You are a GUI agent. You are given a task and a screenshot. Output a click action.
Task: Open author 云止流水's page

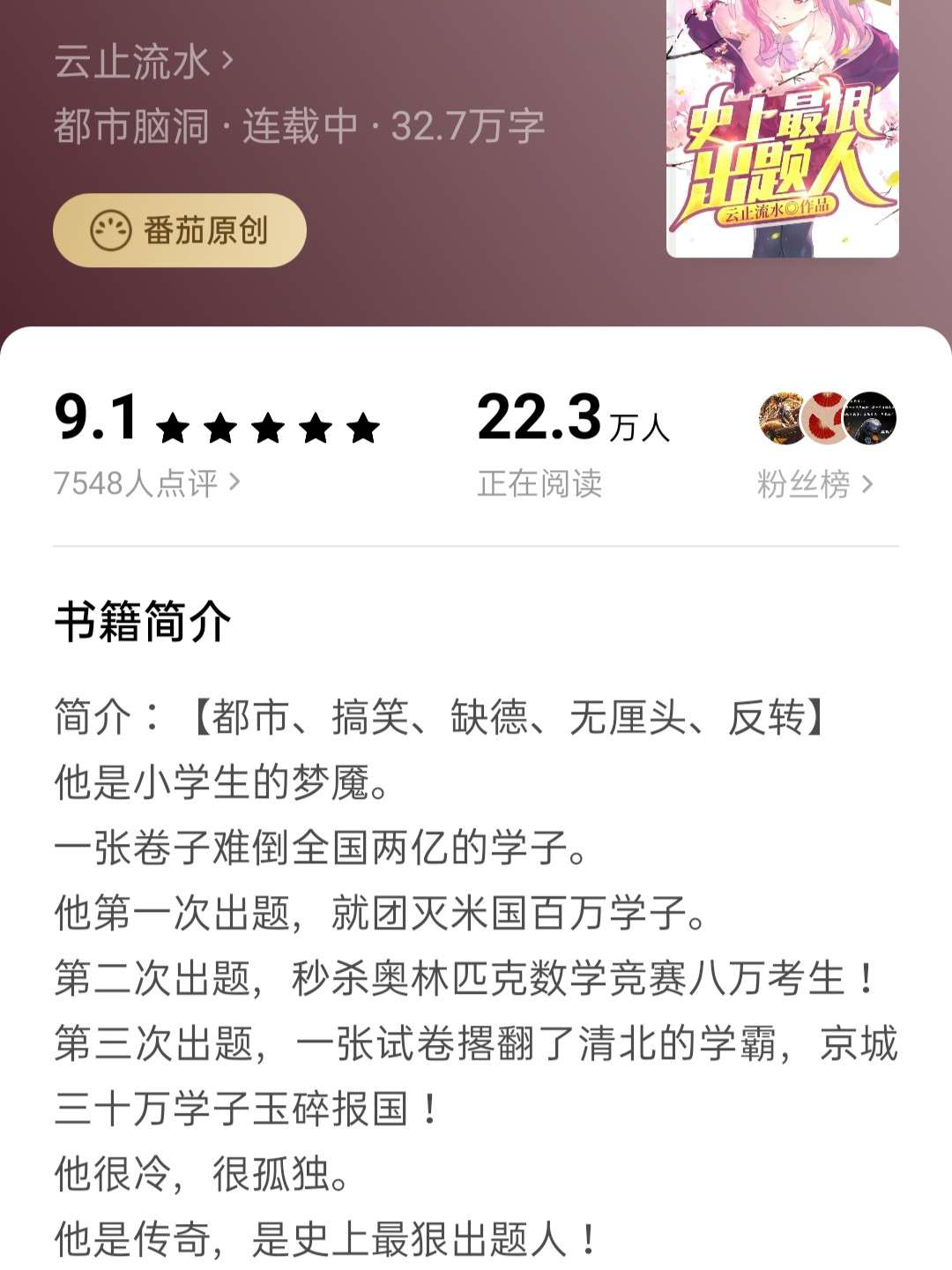143,62
